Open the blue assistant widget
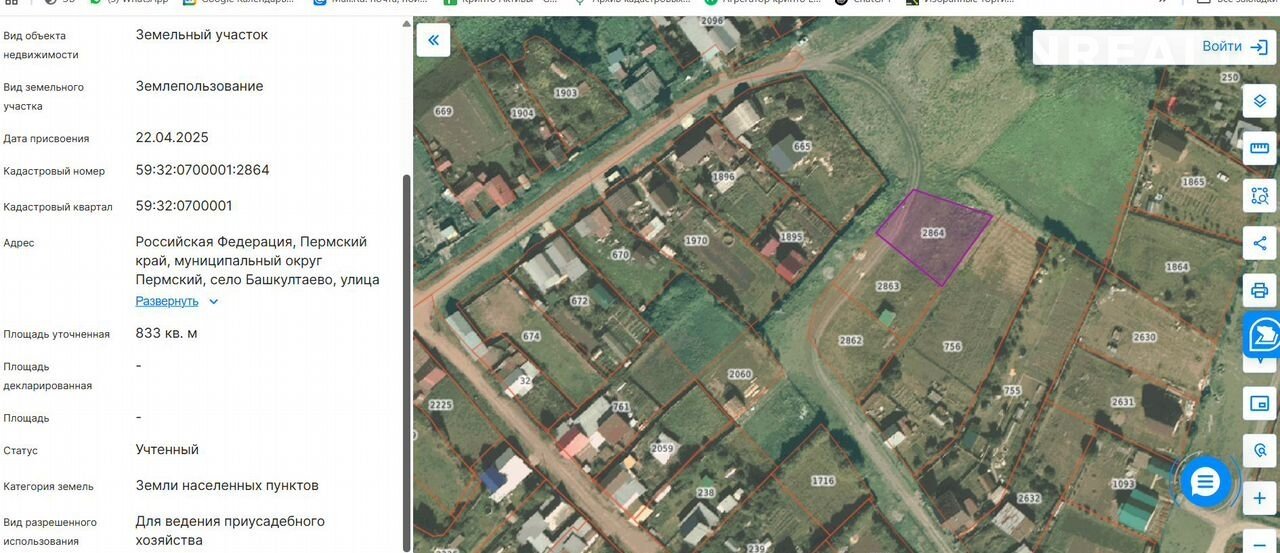This screenshot has height=553, width=1280. pos(1262,334)
